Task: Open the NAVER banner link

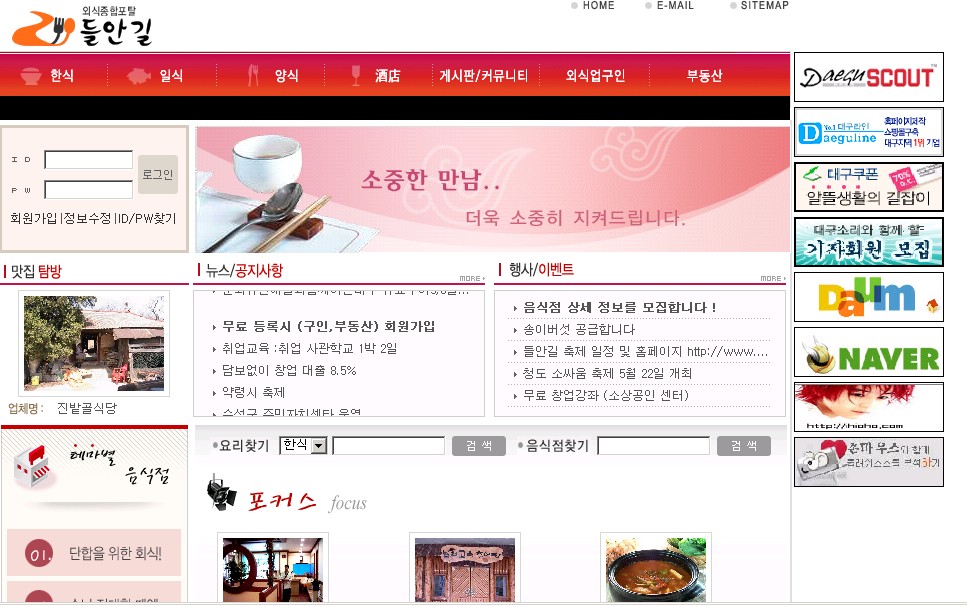Action: coord(868,352)
